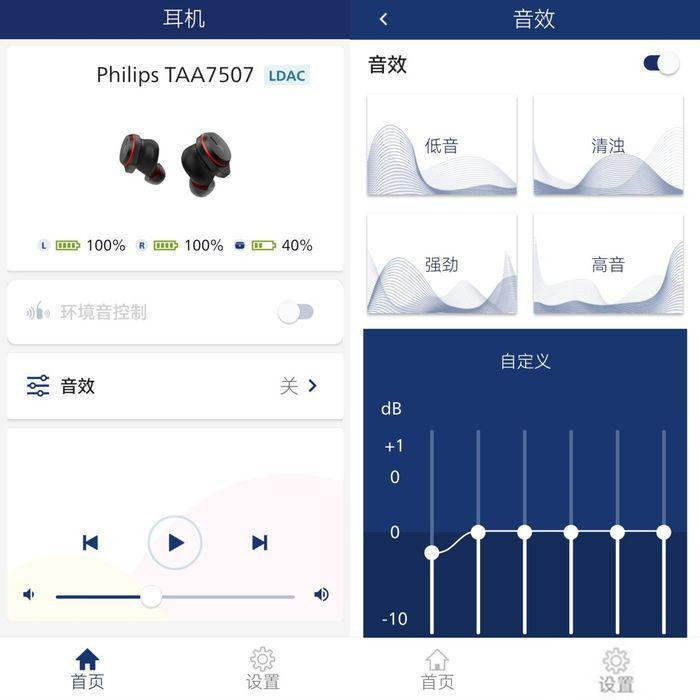Select the 低音 sound preset

coord(441,145)
